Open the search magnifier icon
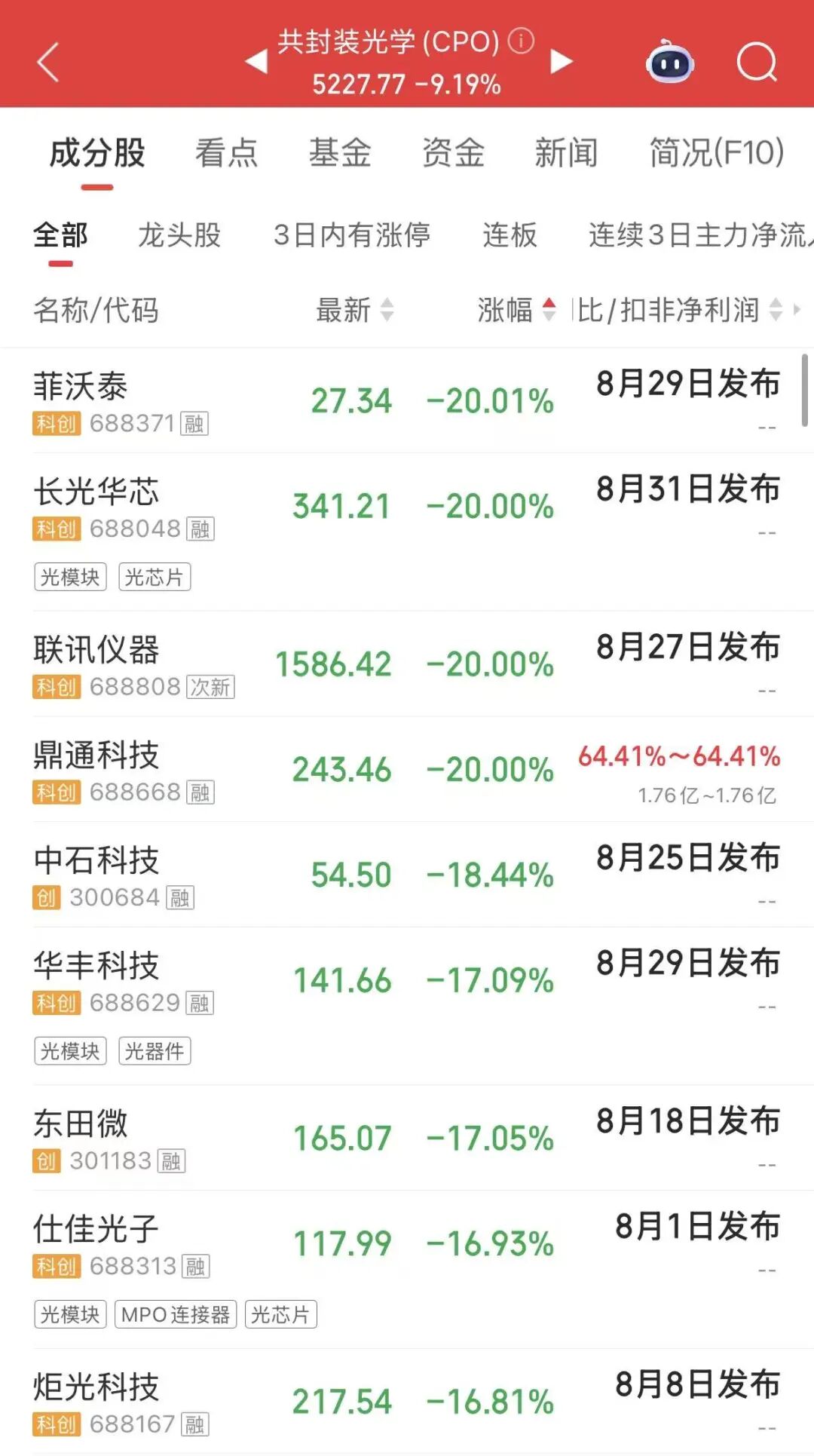This screenshot has height=1456, width=814. pos(757,62)
